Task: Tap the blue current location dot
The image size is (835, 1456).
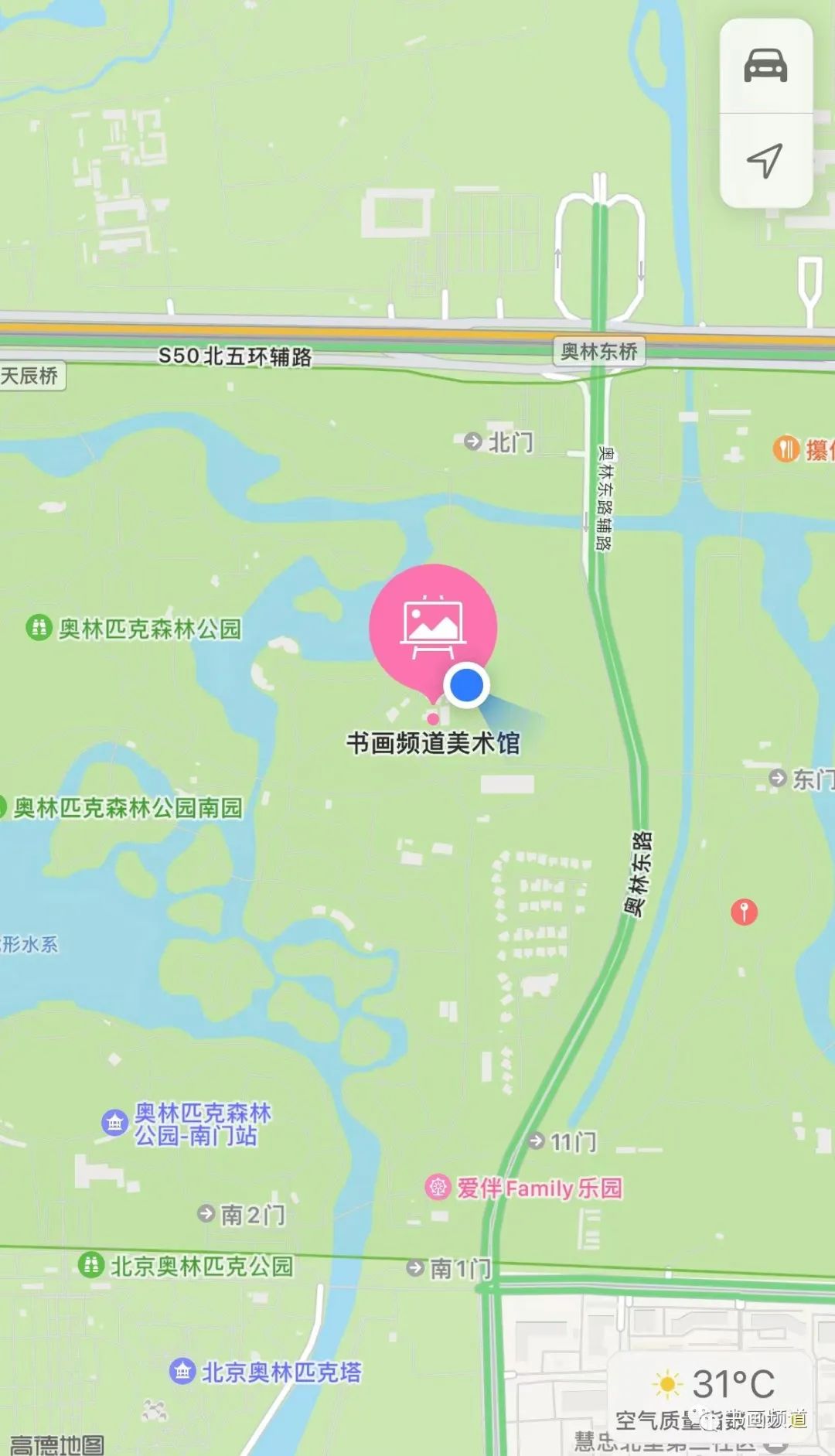Action: (466, 685)
